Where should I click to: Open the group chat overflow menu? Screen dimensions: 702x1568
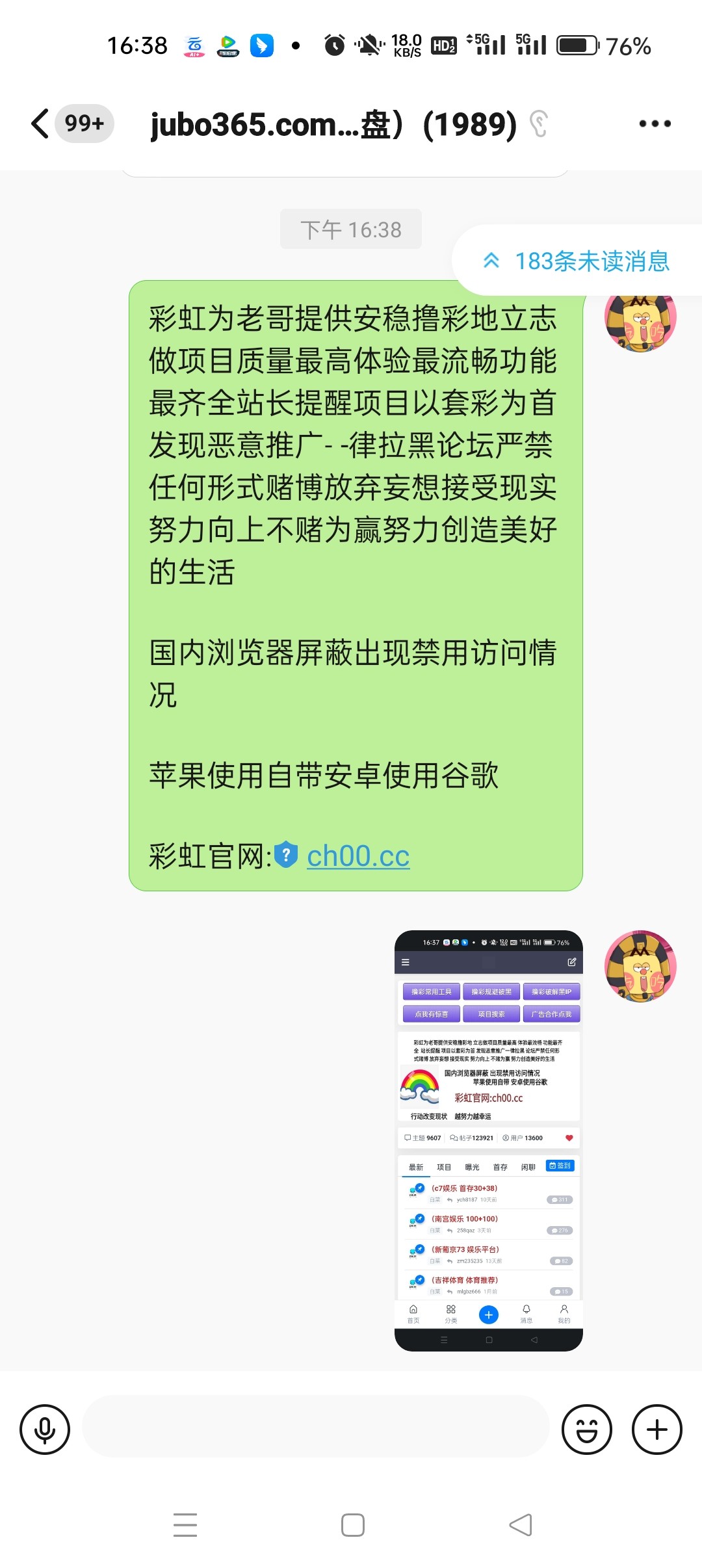point(655,124)
